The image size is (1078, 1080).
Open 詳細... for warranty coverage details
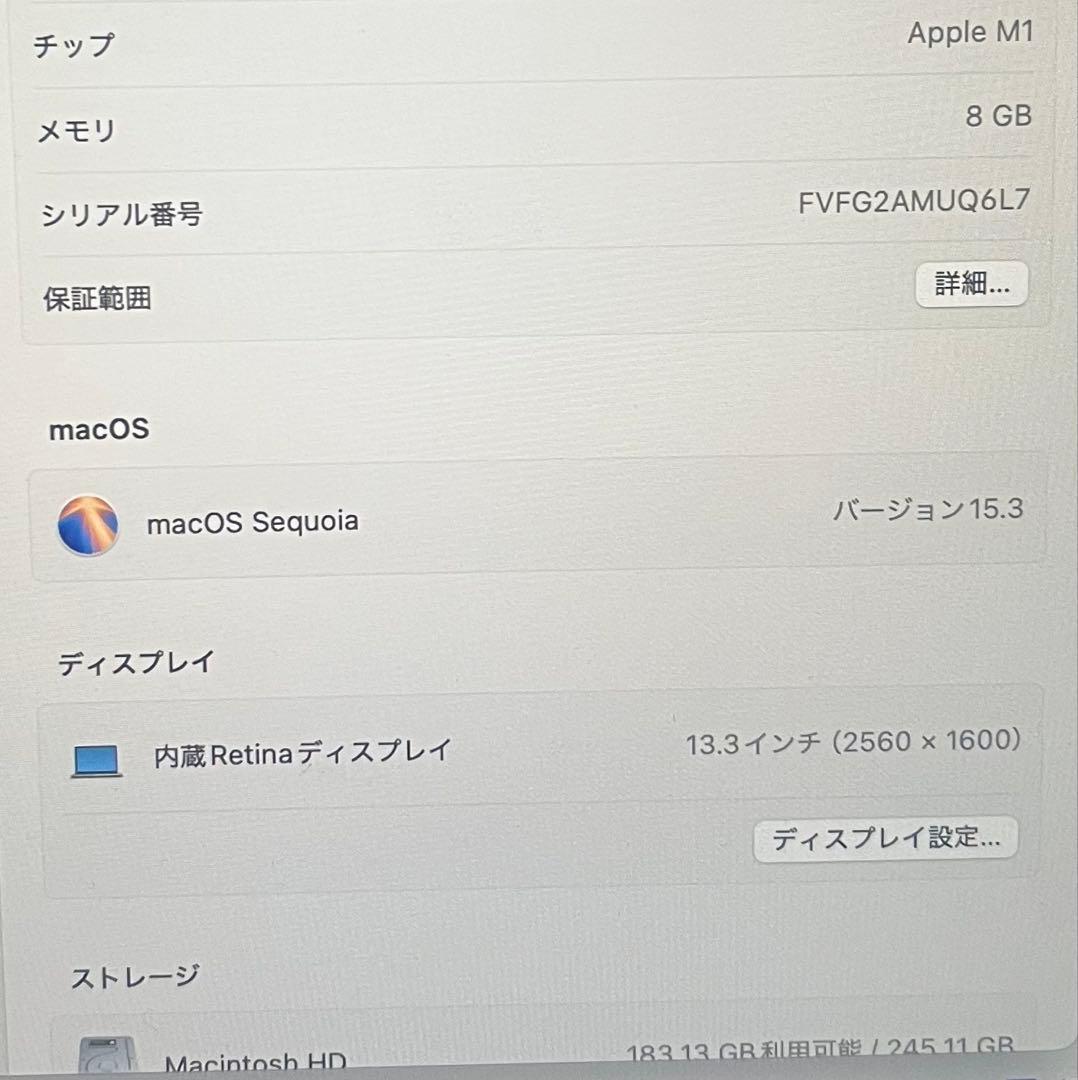[970, 285]
